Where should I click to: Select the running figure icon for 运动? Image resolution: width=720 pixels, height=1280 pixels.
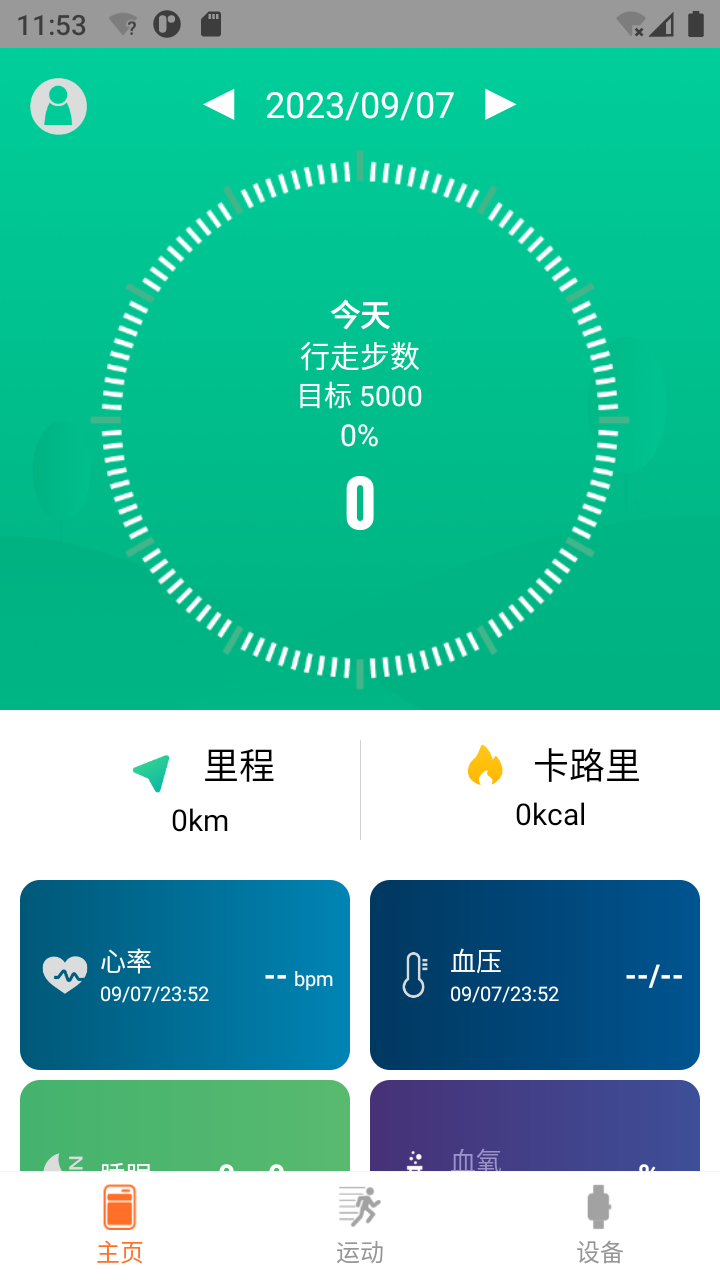359,1207
